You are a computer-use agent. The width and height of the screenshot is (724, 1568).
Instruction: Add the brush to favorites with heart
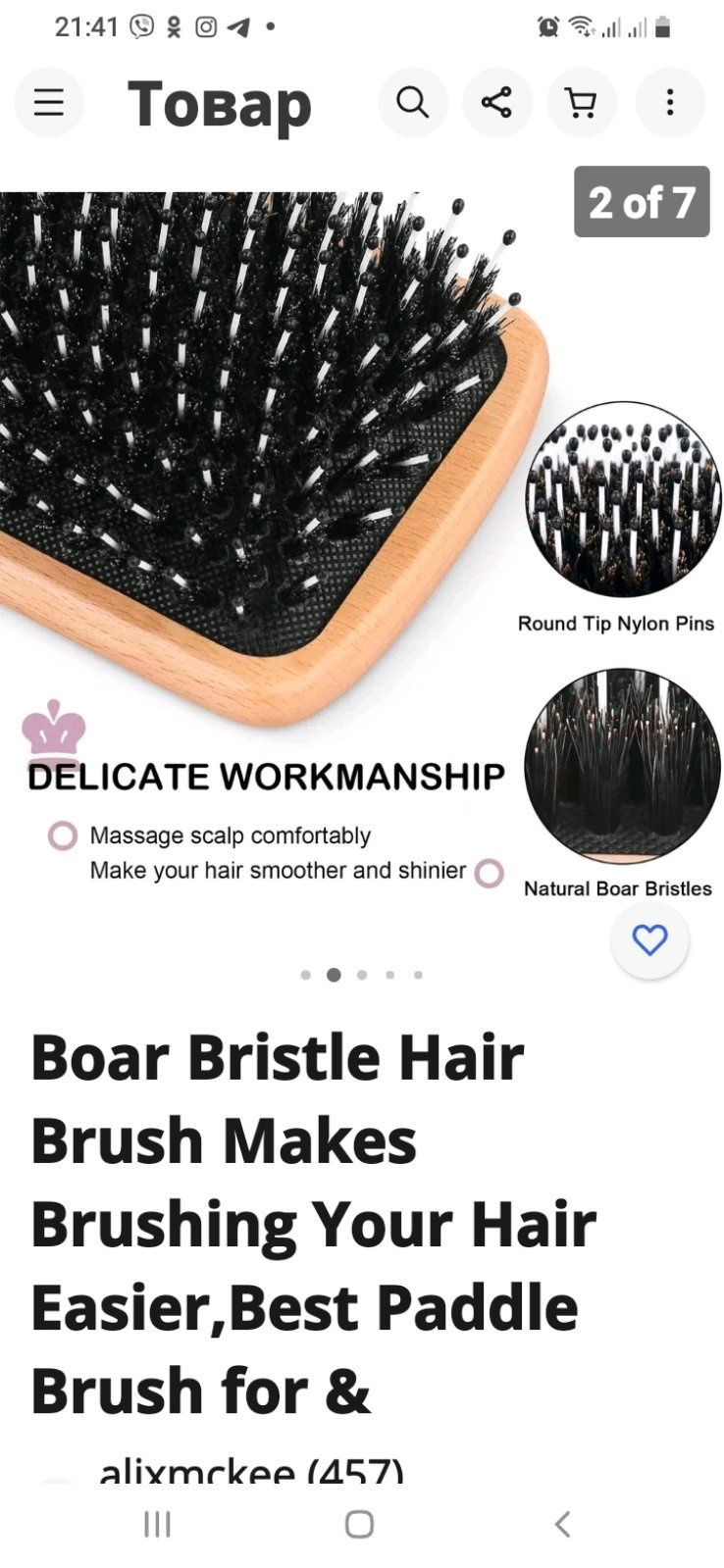[x=649, y=939]
